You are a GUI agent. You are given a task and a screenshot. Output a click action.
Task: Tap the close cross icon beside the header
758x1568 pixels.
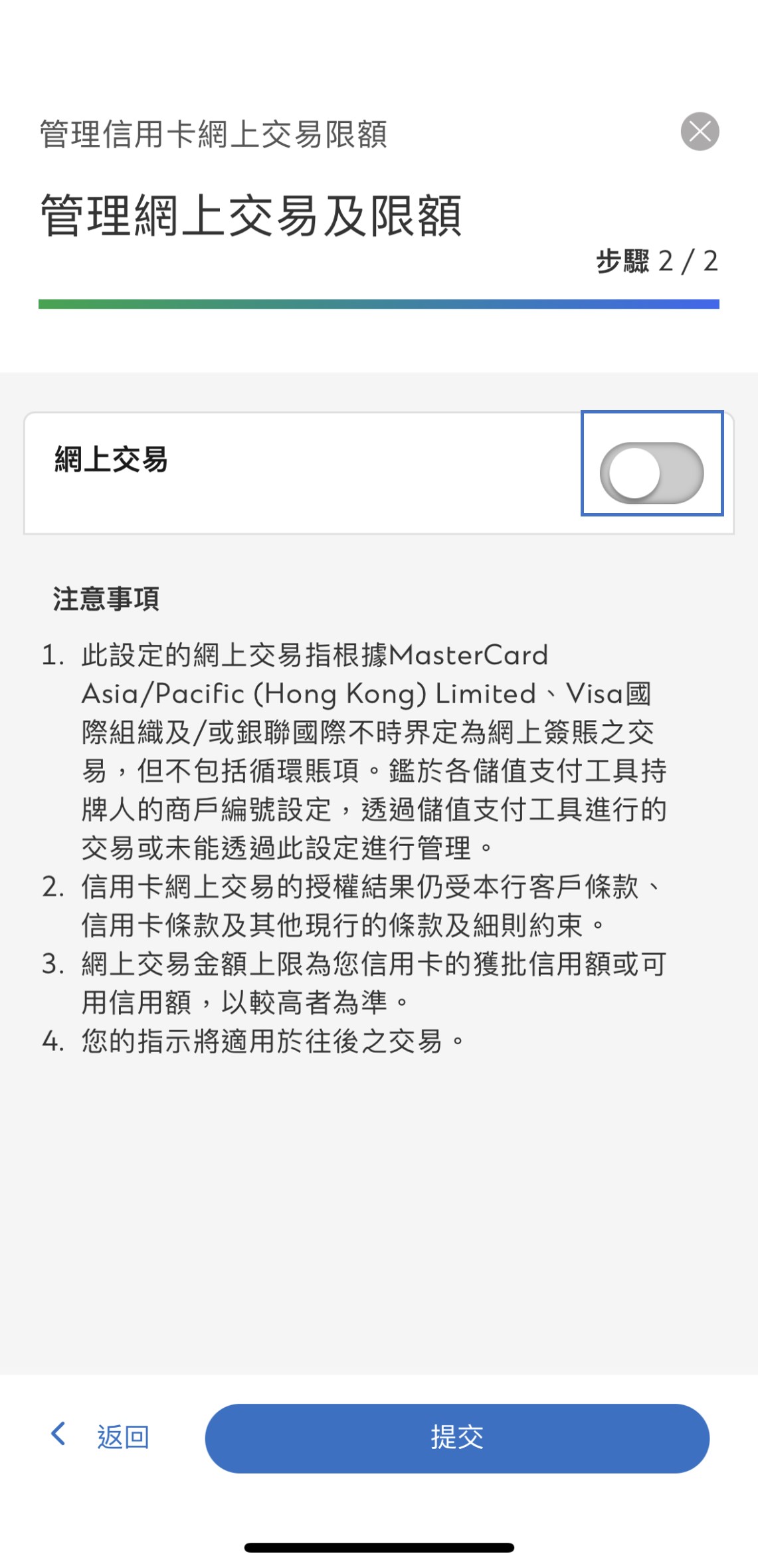click(x=701, y=132)
